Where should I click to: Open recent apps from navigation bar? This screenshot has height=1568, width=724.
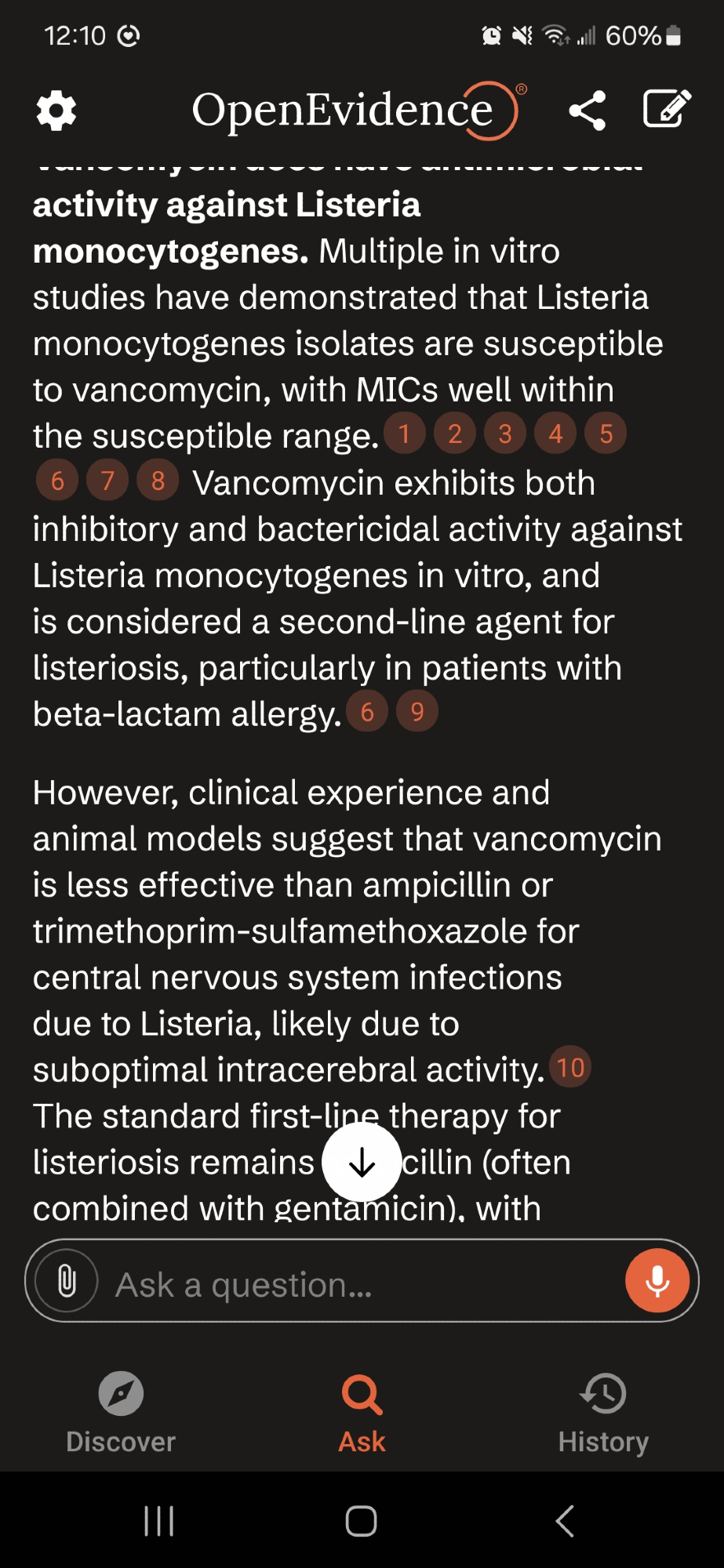(x=159, y=1521)
